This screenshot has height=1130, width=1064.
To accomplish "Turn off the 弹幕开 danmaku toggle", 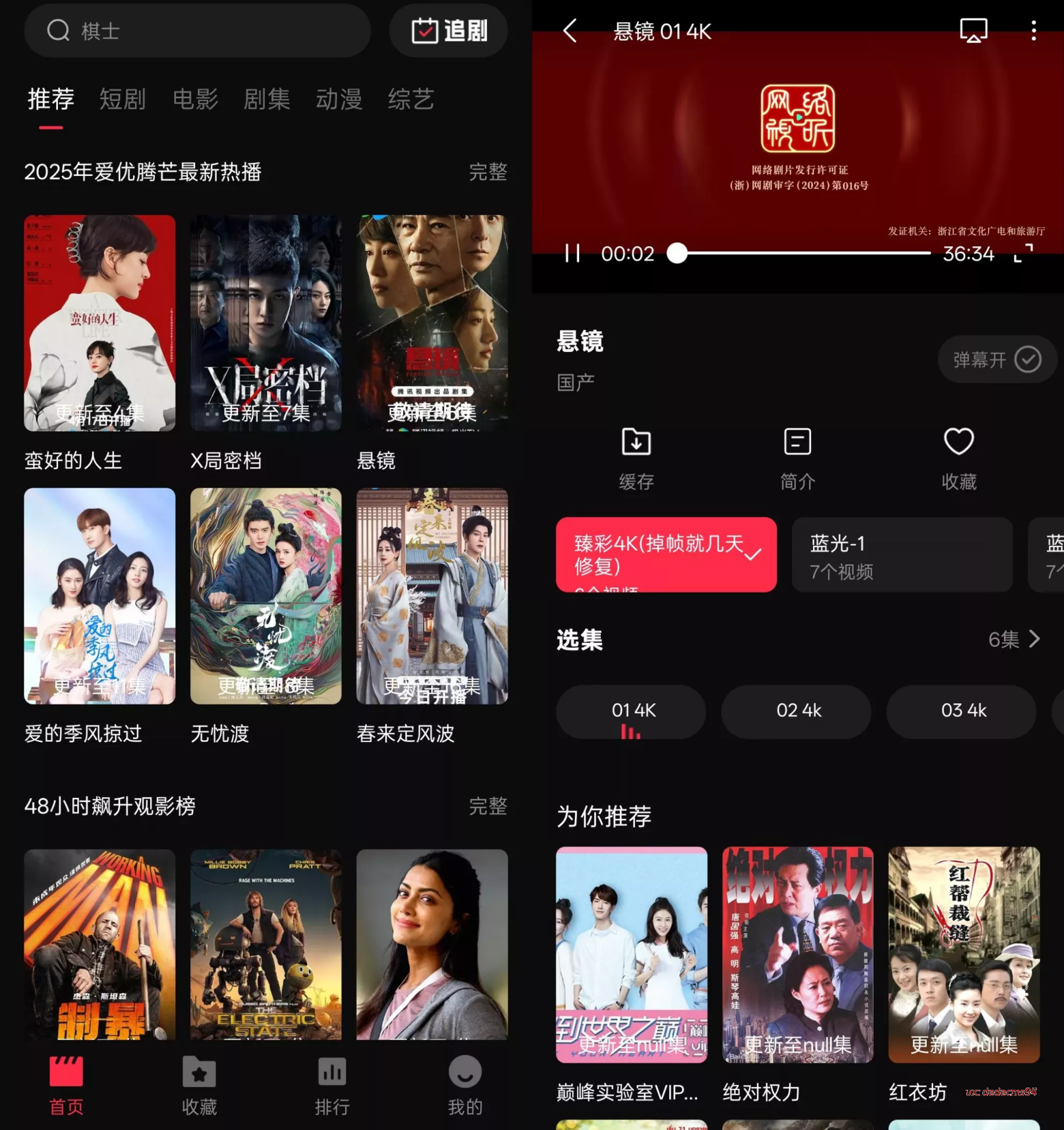I will click(996, 359).
